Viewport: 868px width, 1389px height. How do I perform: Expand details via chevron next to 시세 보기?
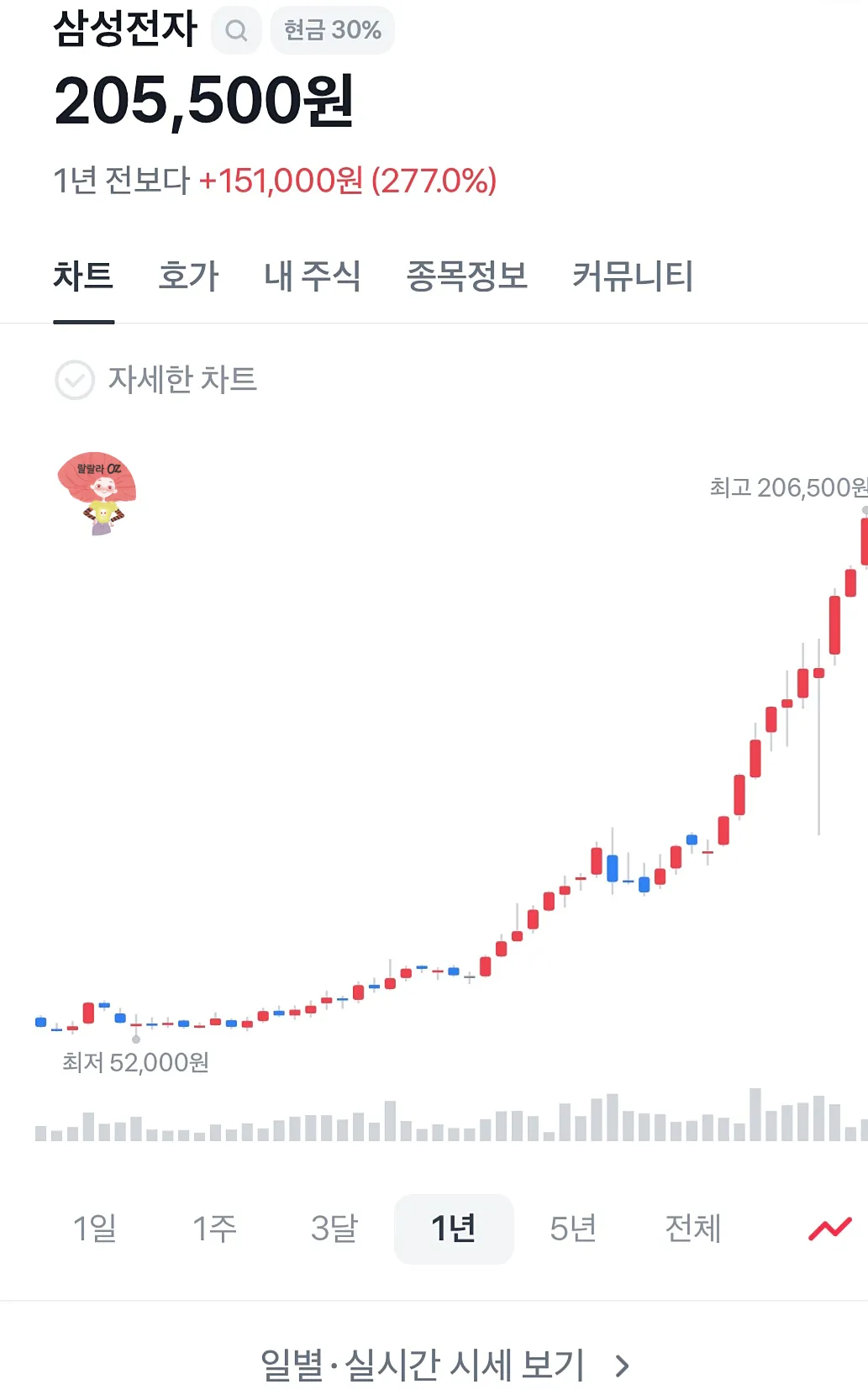coord(619,1363)
